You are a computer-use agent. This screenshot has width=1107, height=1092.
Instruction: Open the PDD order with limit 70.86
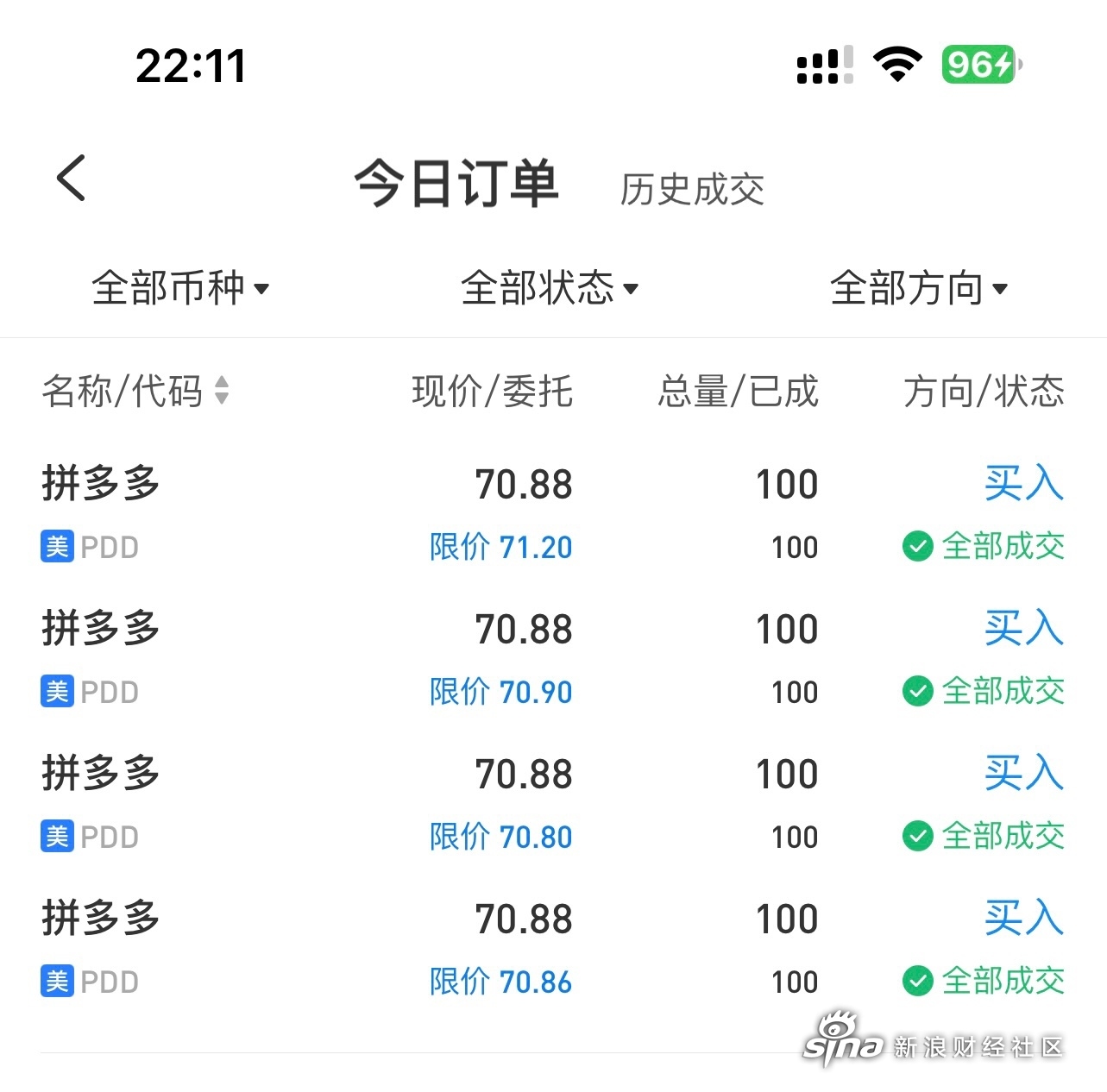pos(552,948)
